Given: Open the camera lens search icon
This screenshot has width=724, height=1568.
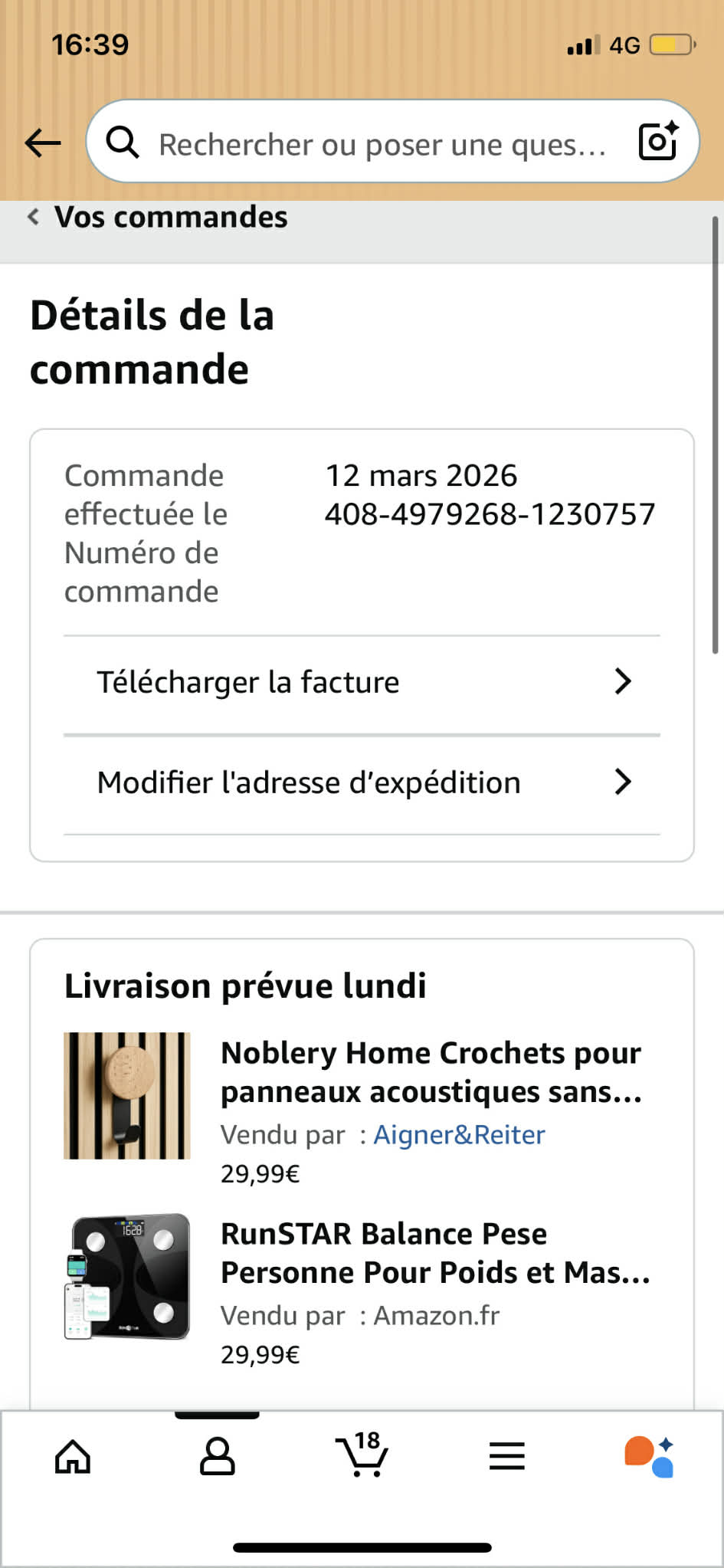Looking at the screenshot, I should click(x=658, y=141).
